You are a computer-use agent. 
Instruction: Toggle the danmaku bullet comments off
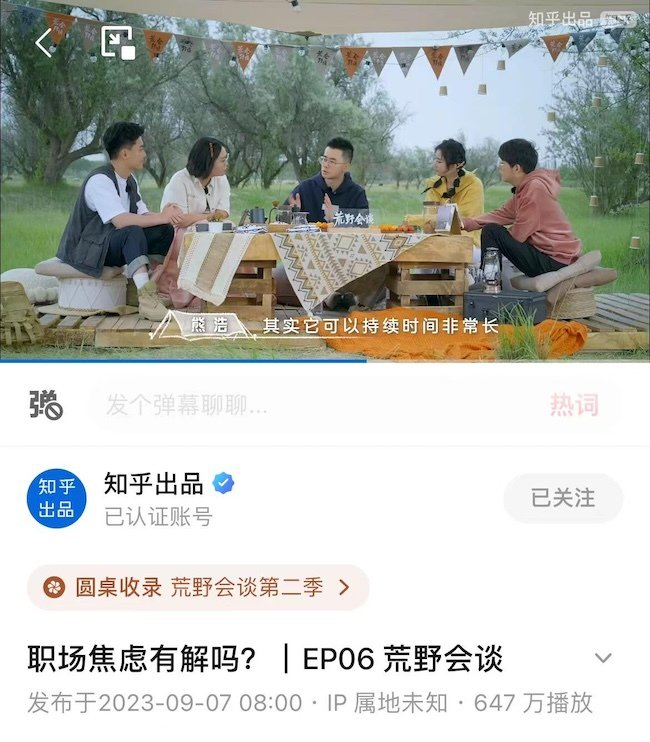[x=46, y=405]
